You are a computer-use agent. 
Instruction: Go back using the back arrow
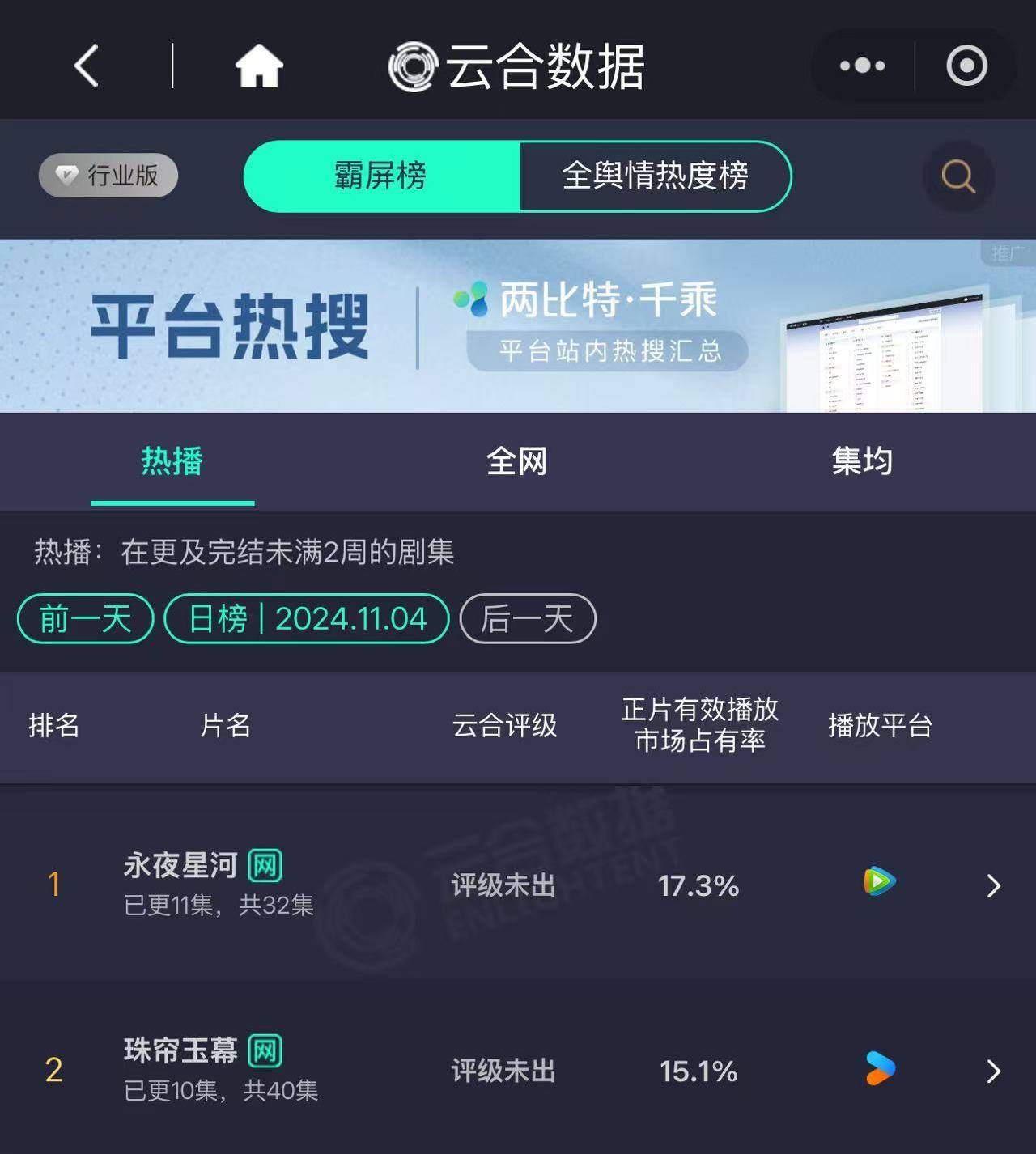[x=87, y=66]
